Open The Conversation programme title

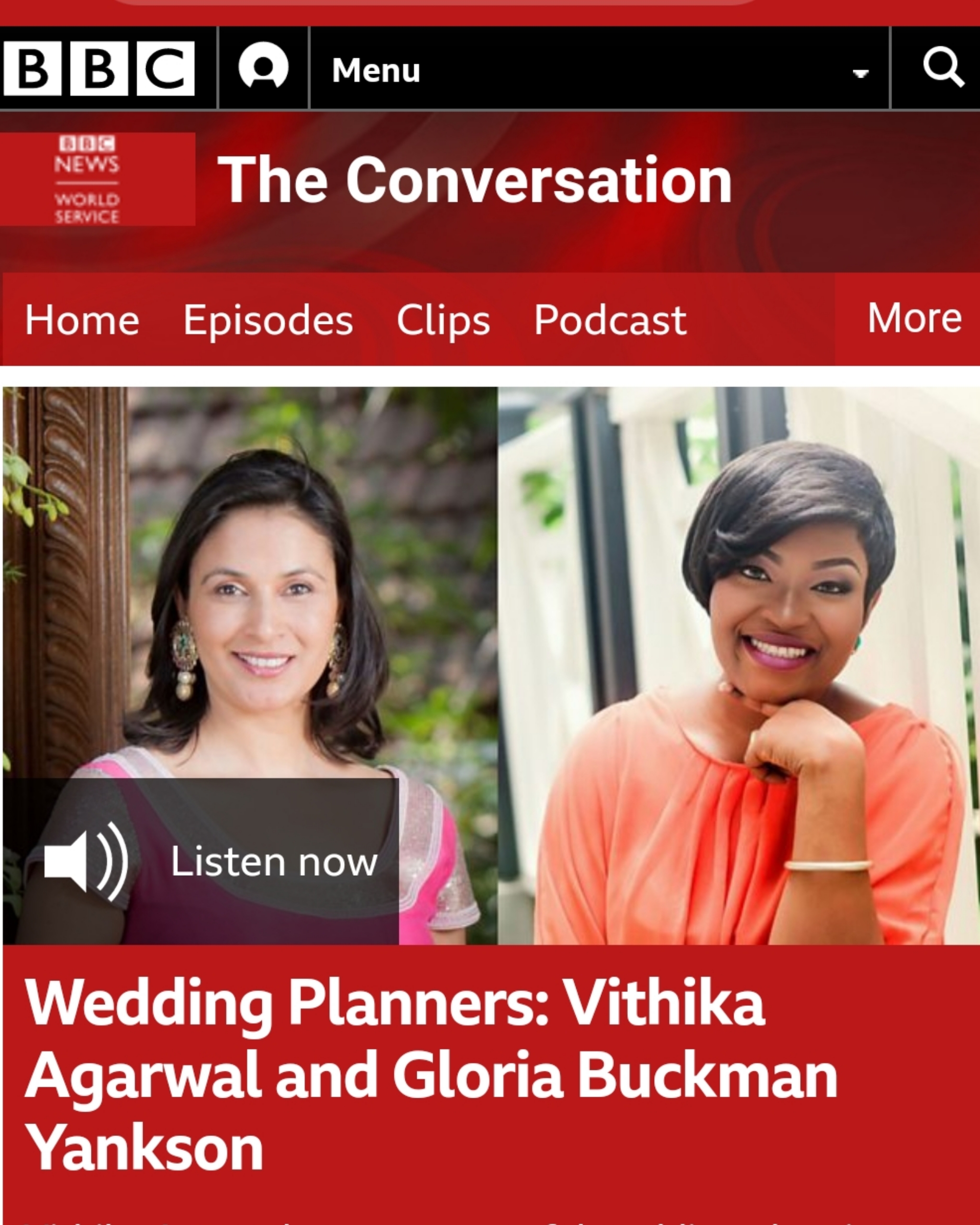474,181
